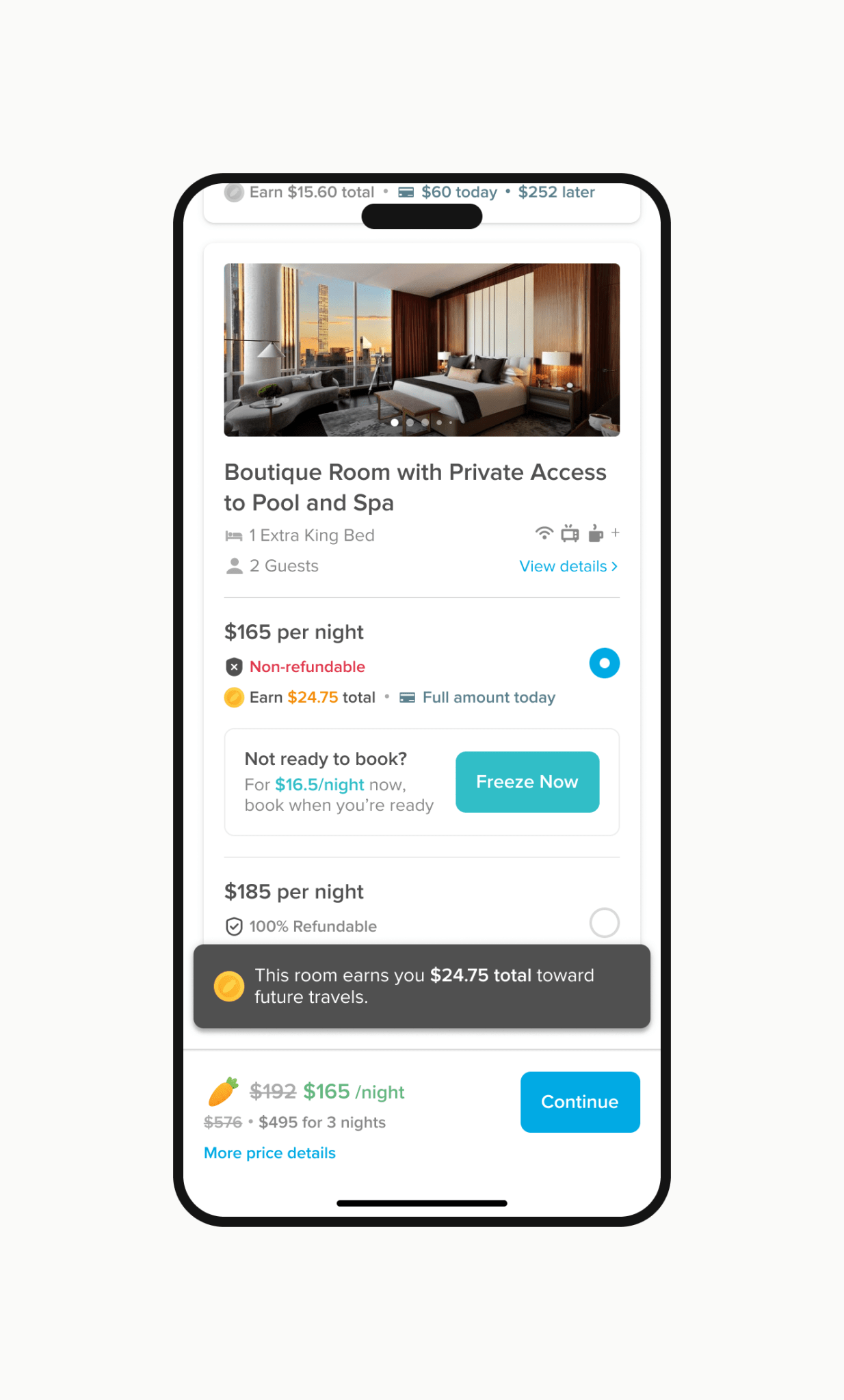Tap Freeze Now to hold the price
This screenshot has height=1400, width=844.
coord(527,782)
